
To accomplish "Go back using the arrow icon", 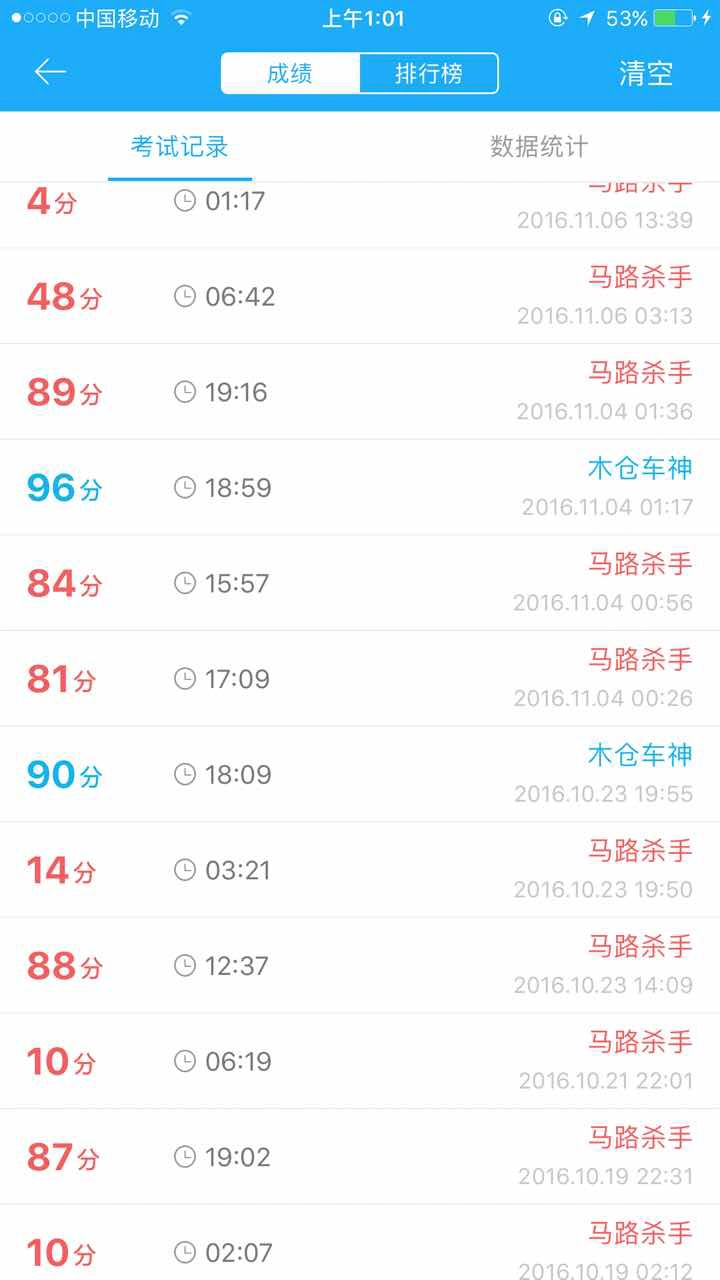I will (50, 72).
